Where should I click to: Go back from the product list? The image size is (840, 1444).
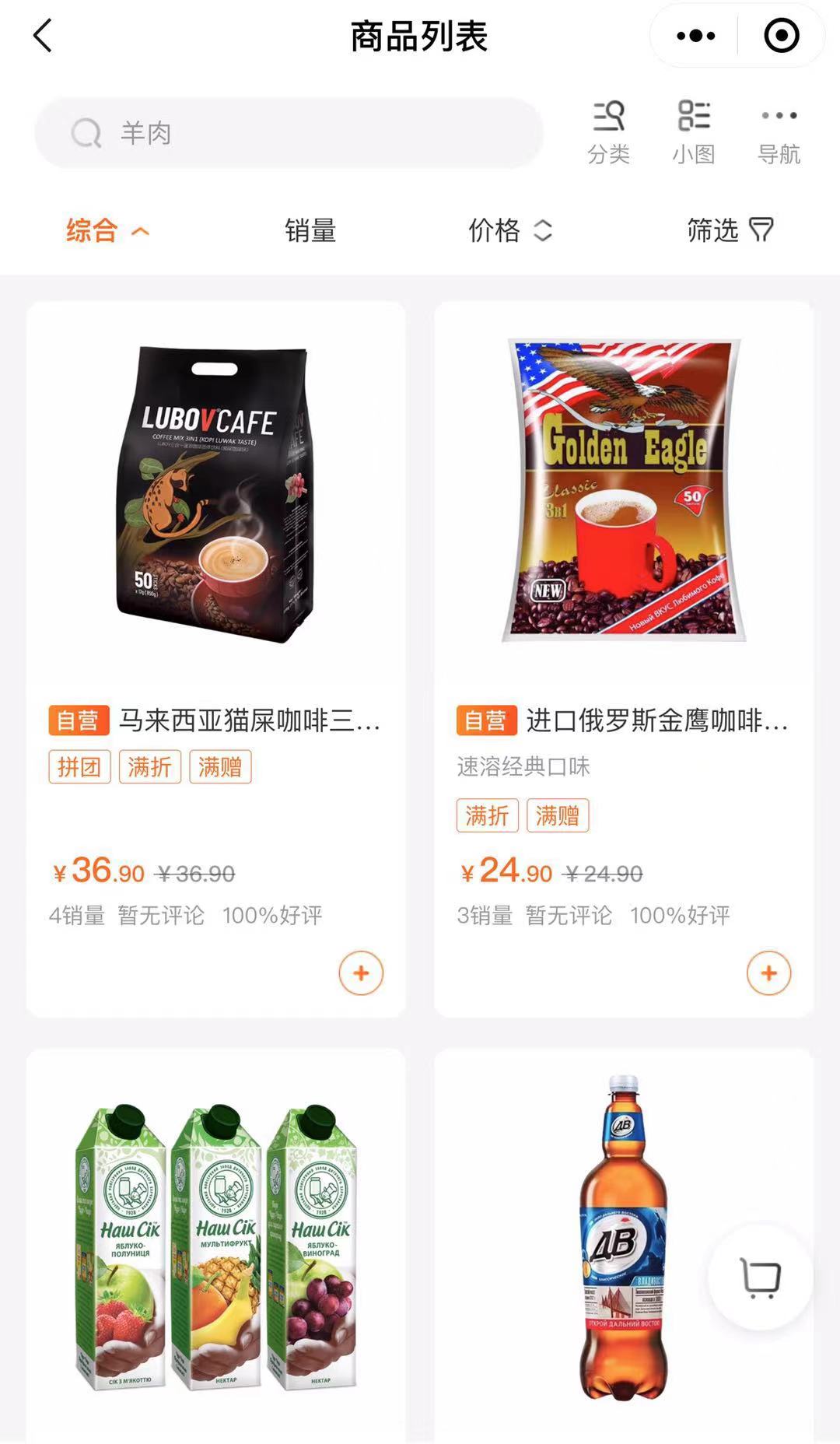click(x=43, y=36)
